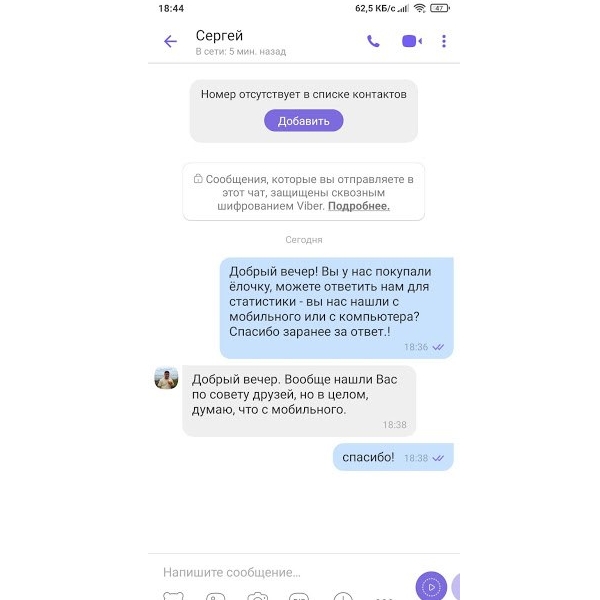The width and height of the screenshot is (600, 600).
Task: Open the GIF picker
Action: point(299,597)
